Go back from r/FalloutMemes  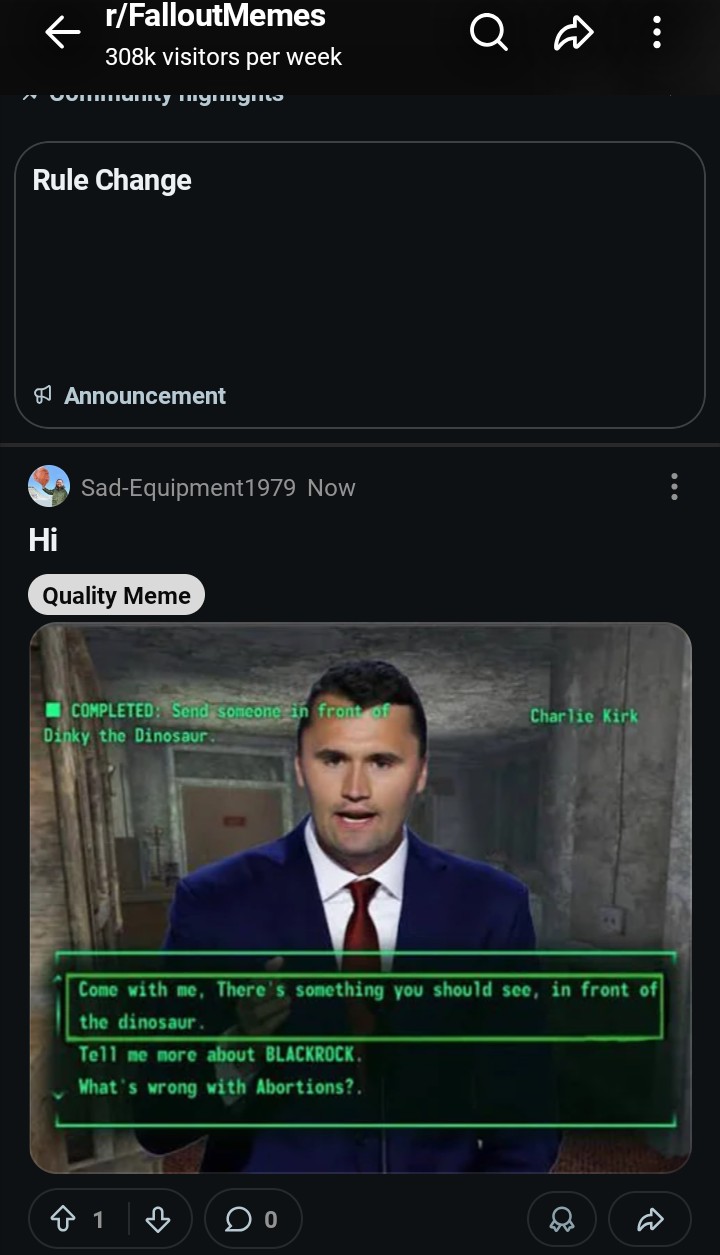pos(62,34)
